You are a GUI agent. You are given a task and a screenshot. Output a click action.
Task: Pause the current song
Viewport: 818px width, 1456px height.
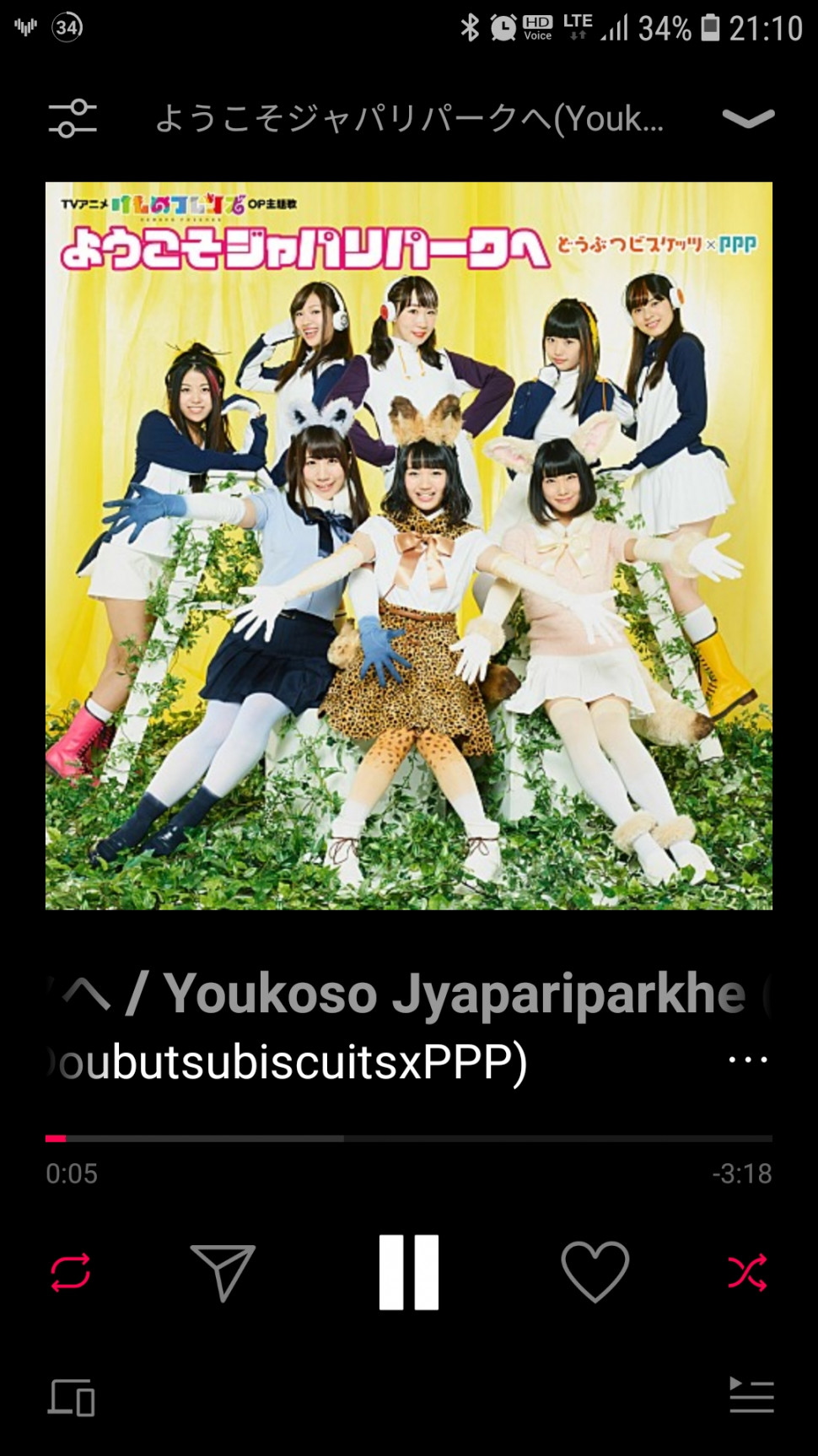coord(409,1272)
